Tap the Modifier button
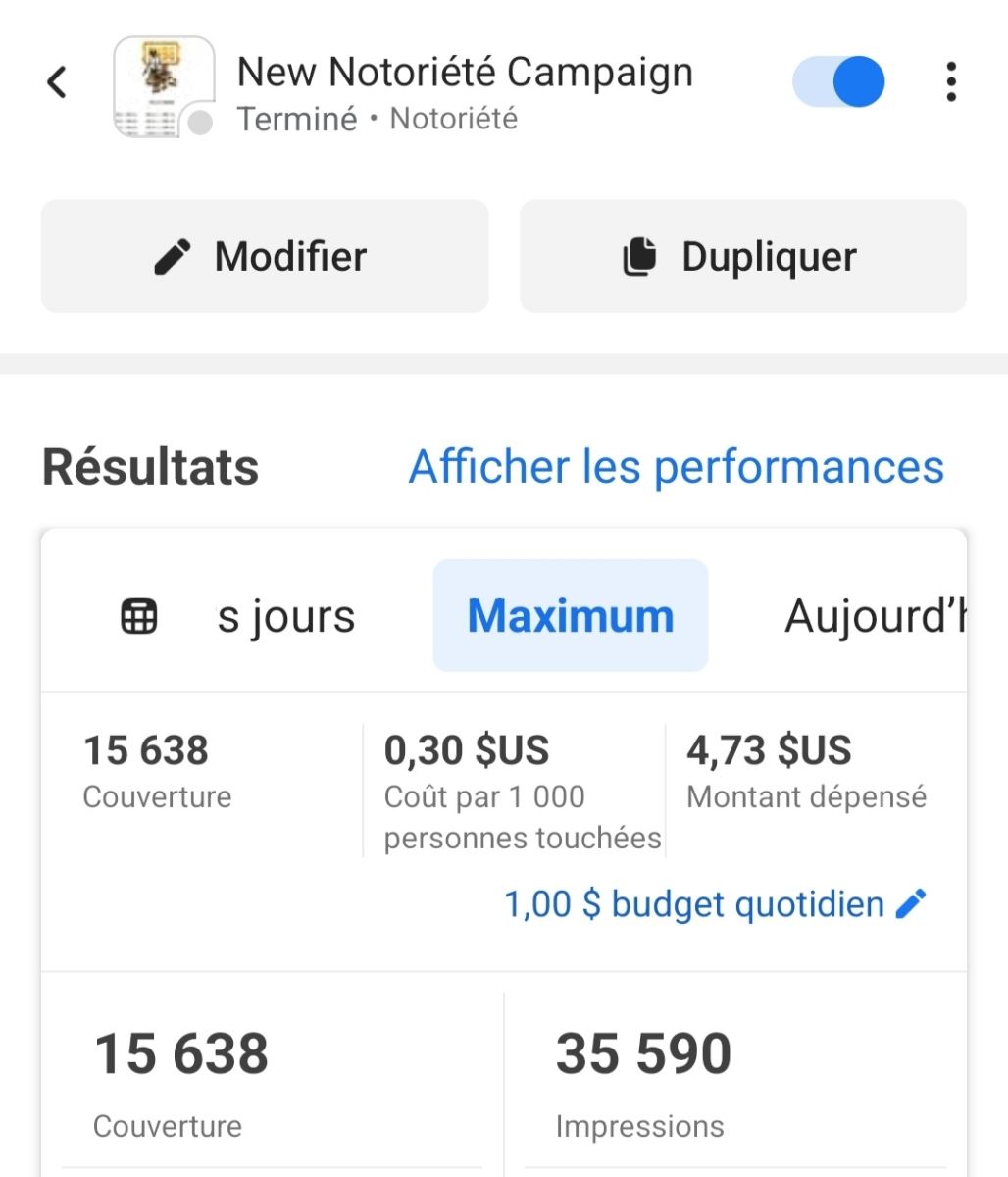The height and width of the screenshot is (1177, 1008). (265, 254)
